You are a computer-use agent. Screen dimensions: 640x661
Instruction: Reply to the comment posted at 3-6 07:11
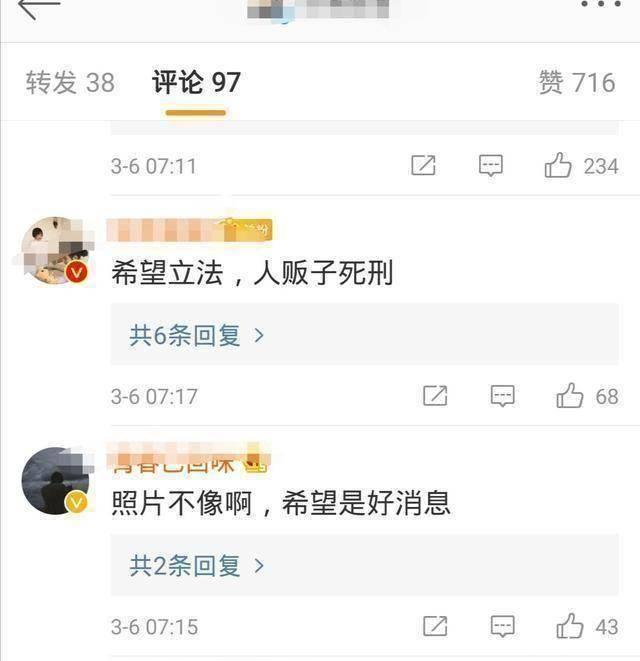[490, 166]
